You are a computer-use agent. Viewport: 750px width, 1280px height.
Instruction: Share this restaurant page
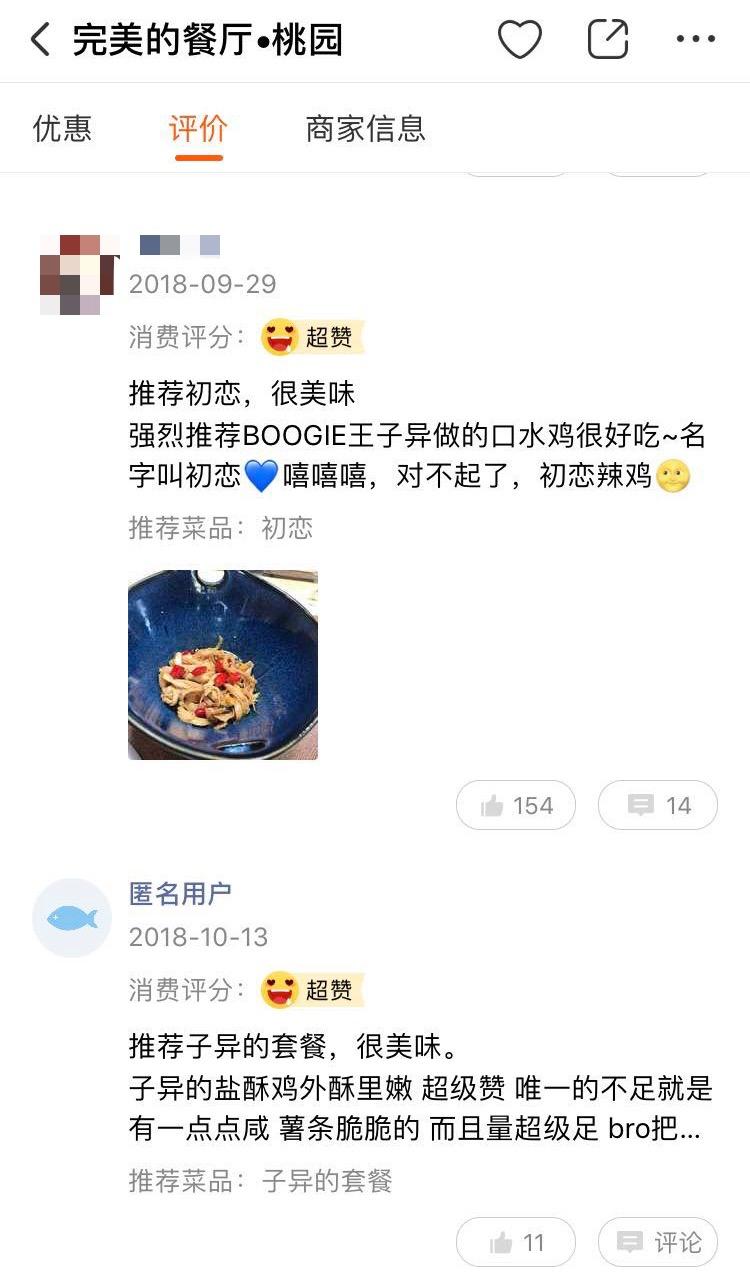(x=607, y=41)
